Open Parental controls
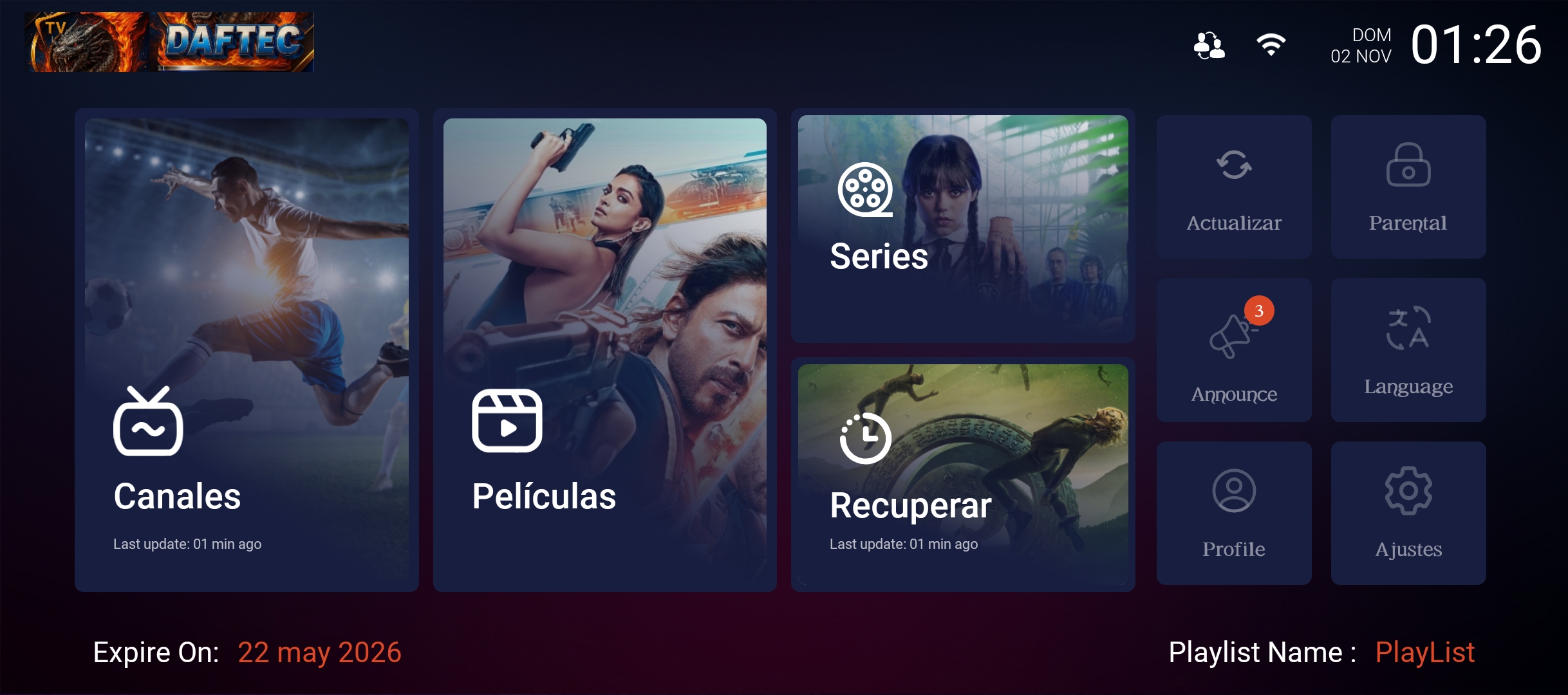This screenshot has height=695, width=1568. 1408,187
